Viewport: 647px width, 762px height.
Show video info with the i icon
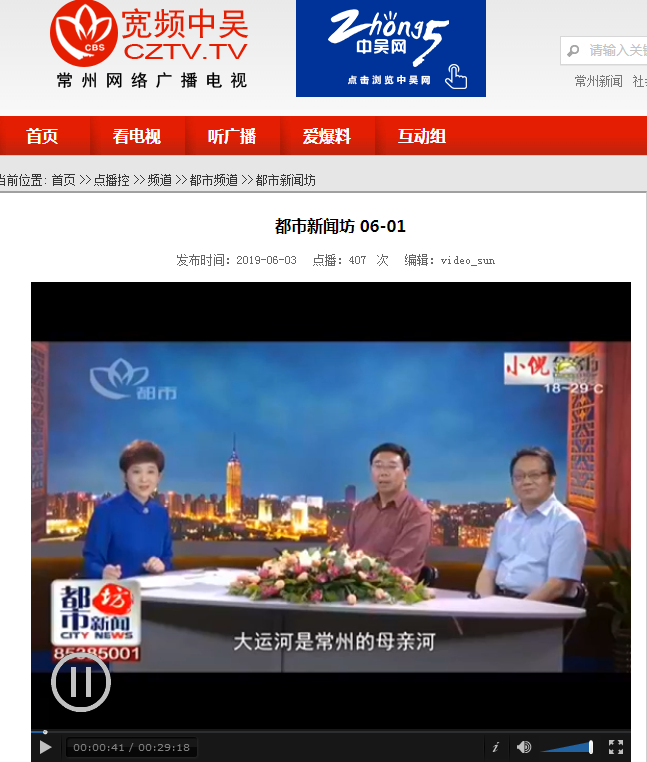(x=495, y=747)
